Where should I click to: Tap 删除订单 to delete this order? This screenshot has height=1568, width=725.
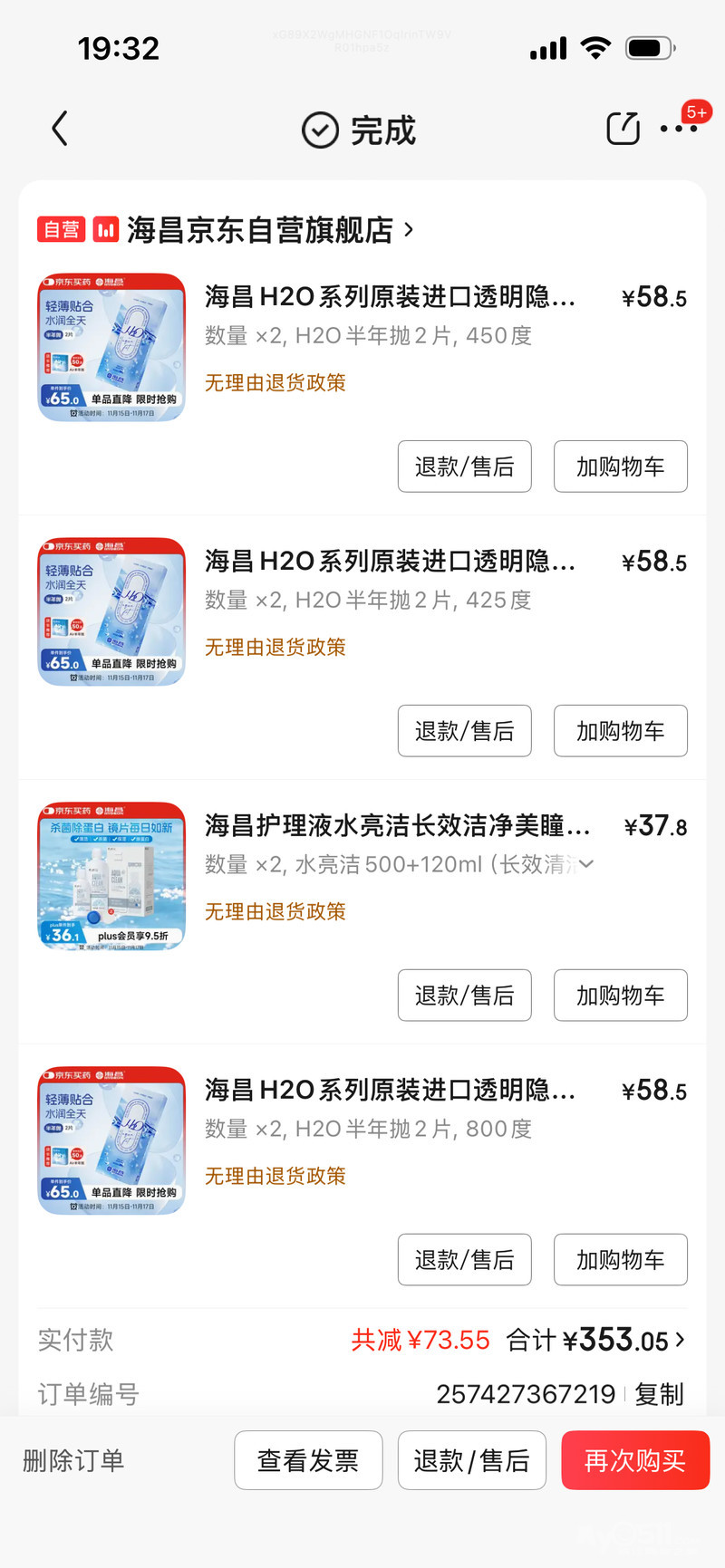click(73, 1460)
